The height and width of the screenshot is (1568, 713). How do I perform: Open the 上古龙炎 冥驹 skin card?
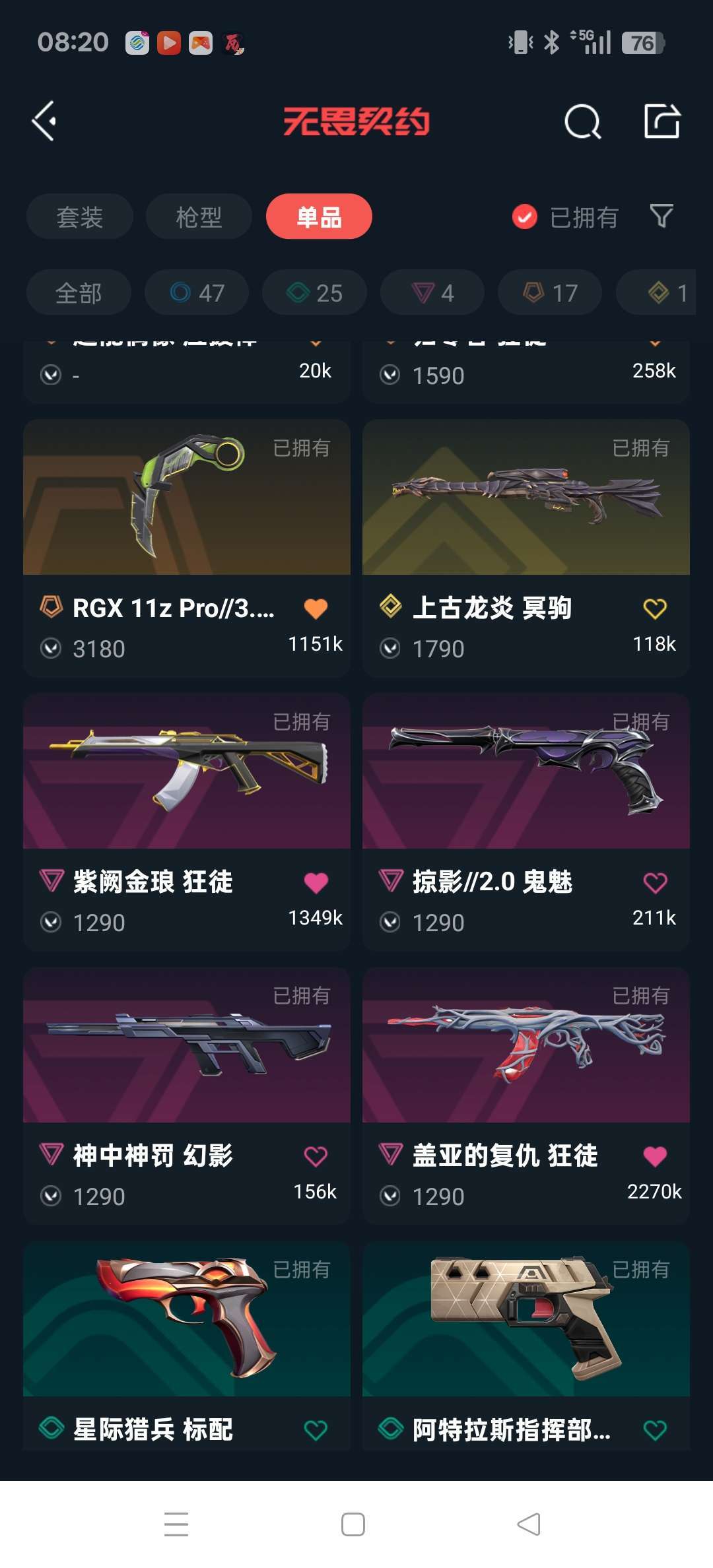pyautogui.click(x=526, y=548)
